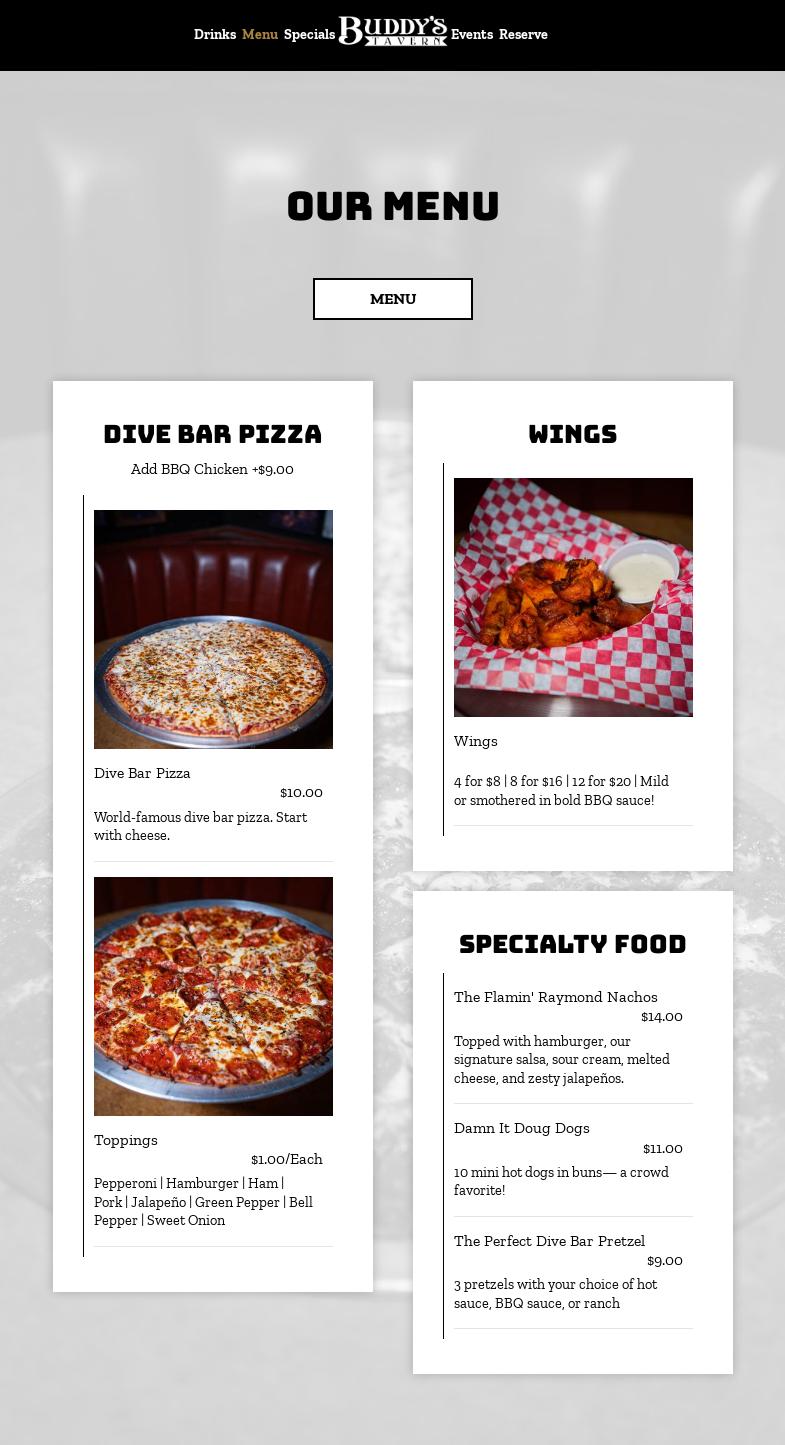Open the Drinks page
The image size is (785, 1445).
214,34
